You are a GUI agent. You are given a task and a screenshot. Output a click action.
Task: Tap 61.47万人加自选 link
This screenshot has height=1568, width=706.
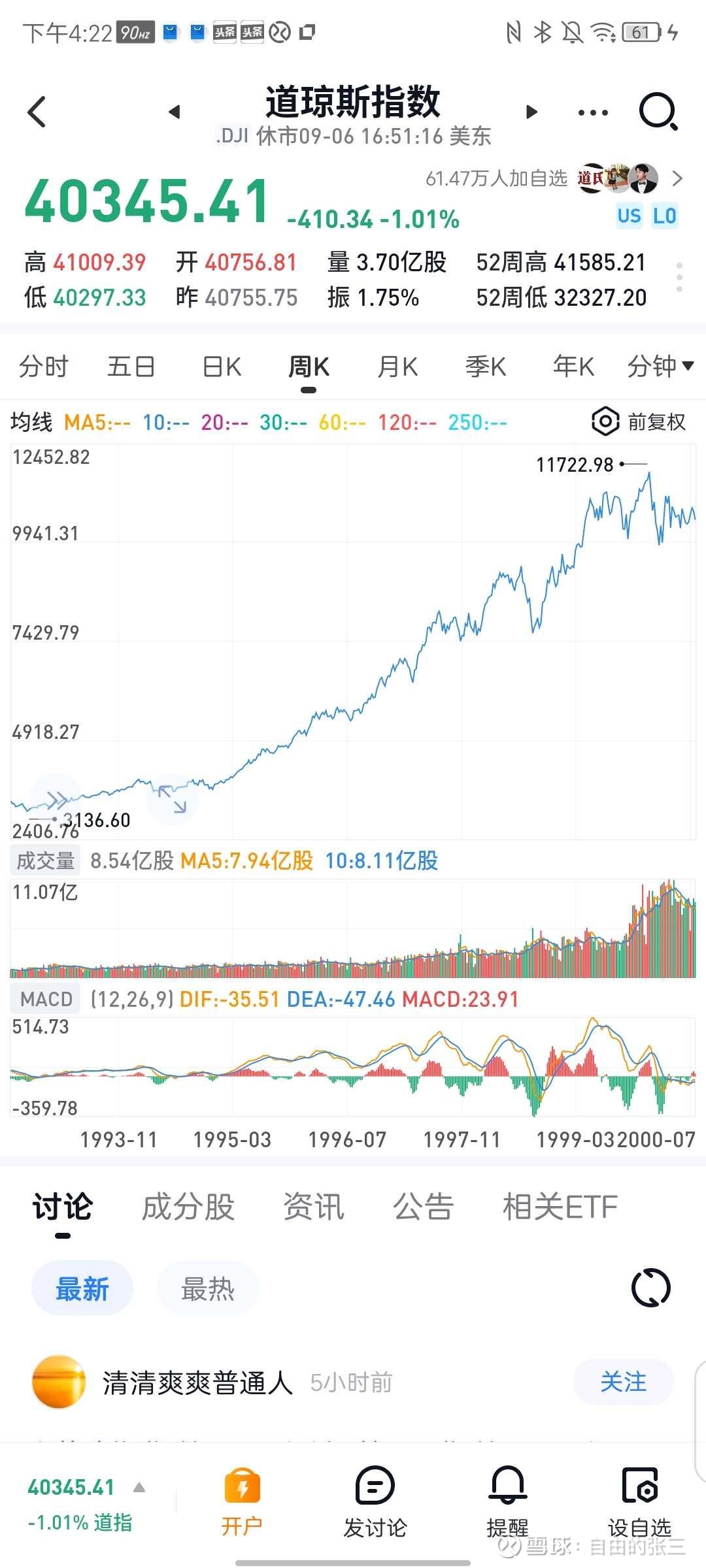[x=497, y=177]
